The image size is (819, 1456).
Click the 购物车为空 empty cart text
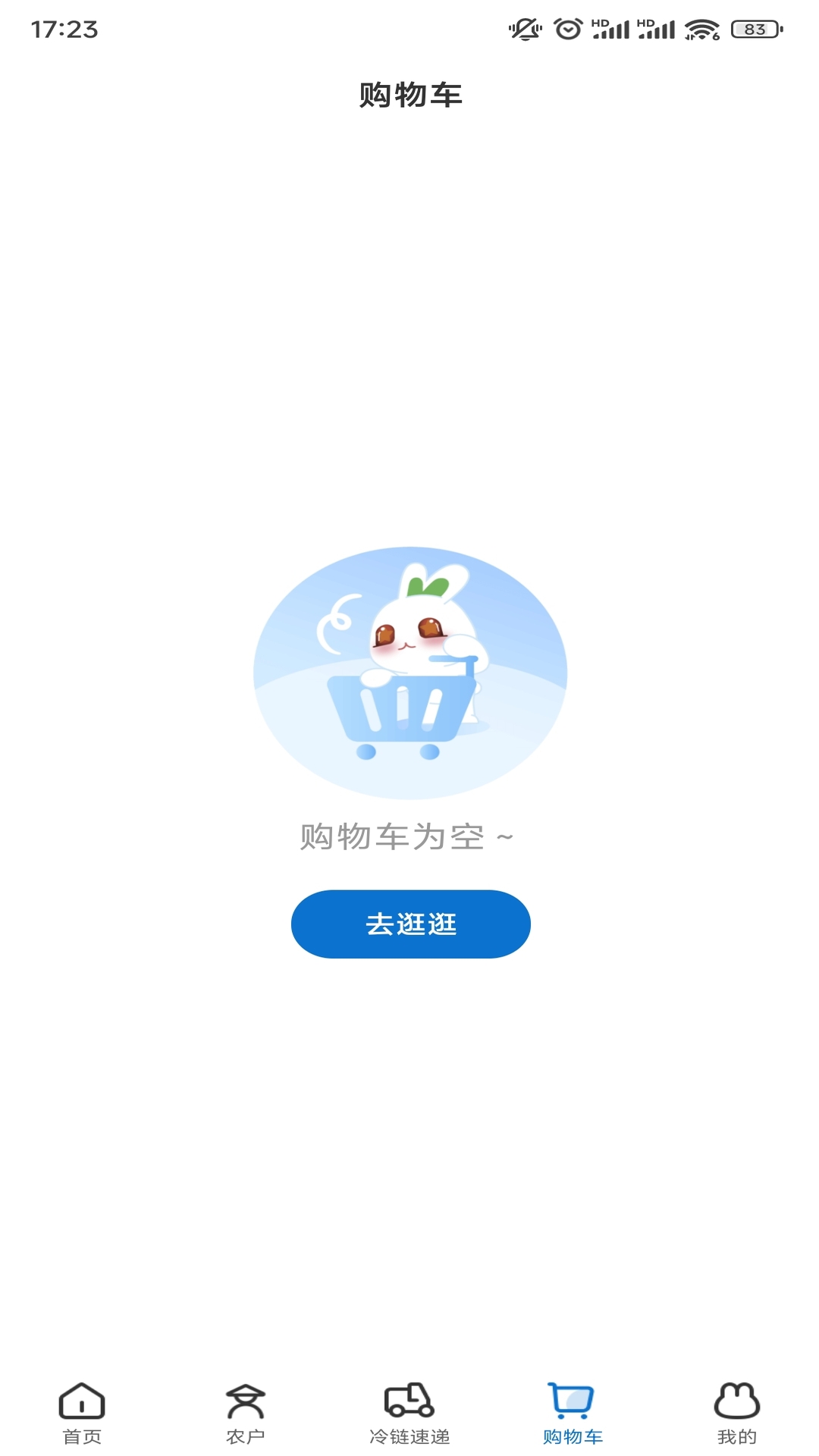tap(409, 835)
